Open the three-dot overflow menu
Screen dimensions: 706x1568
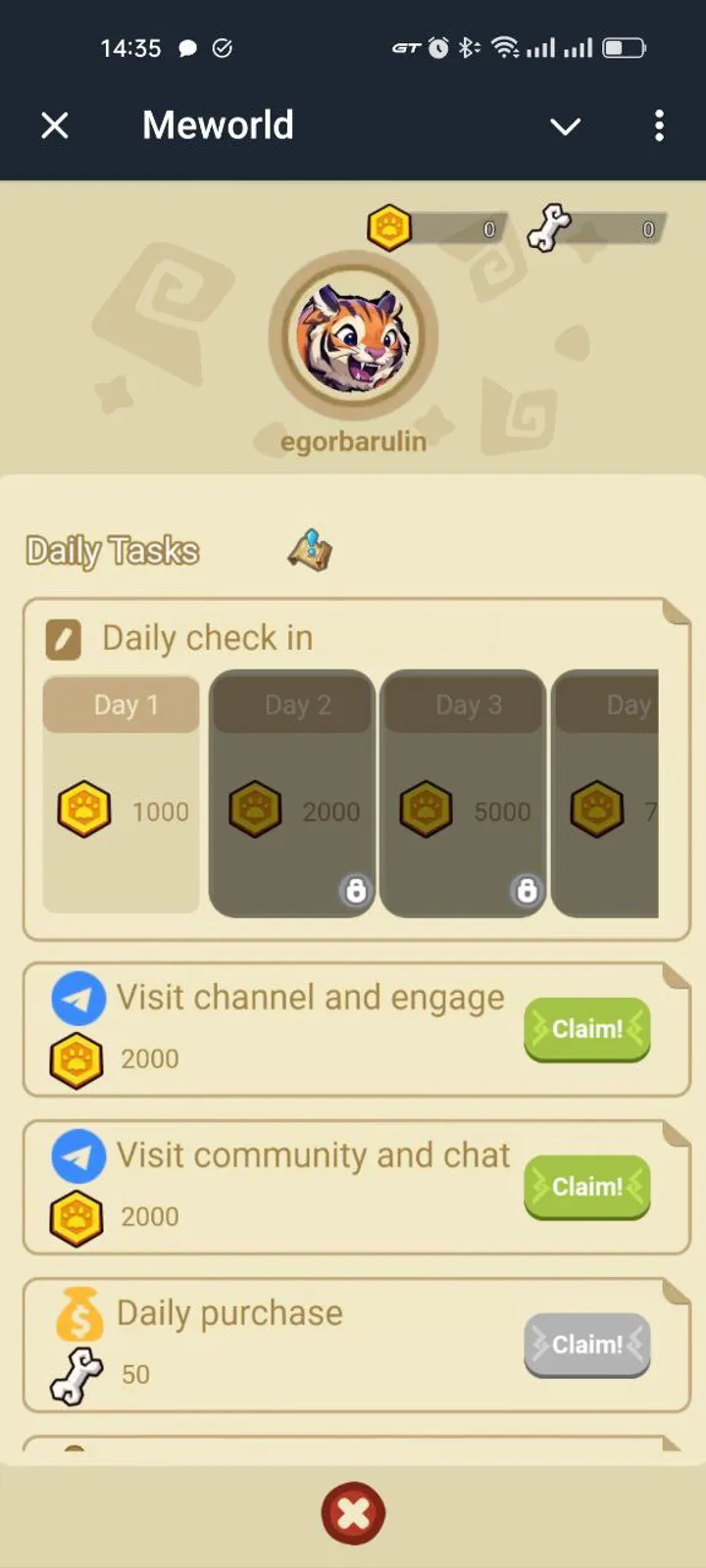click(x=659, y=125)
